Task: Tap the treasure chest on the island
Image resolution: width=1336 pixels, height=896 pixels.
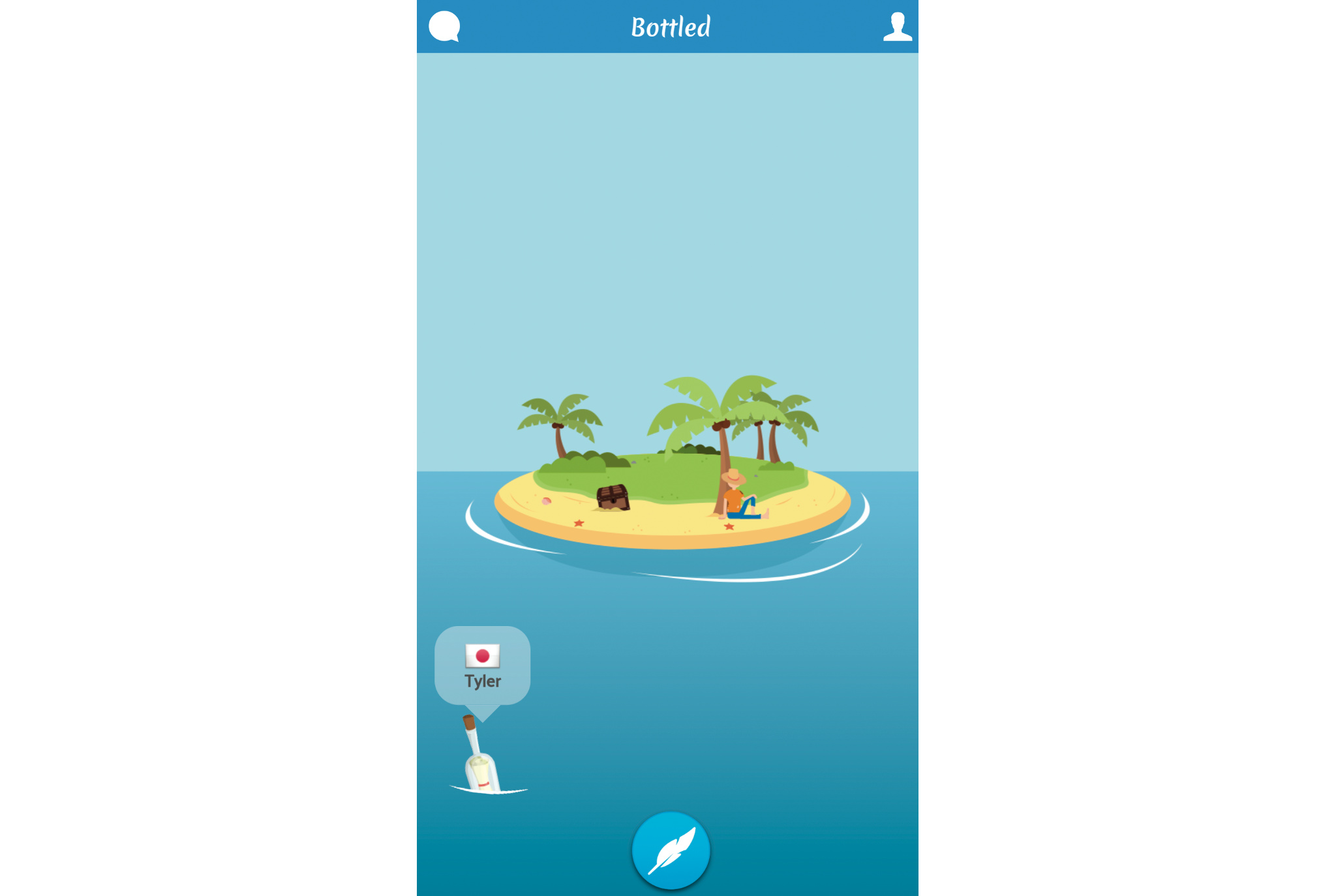Action: point(613,498)
